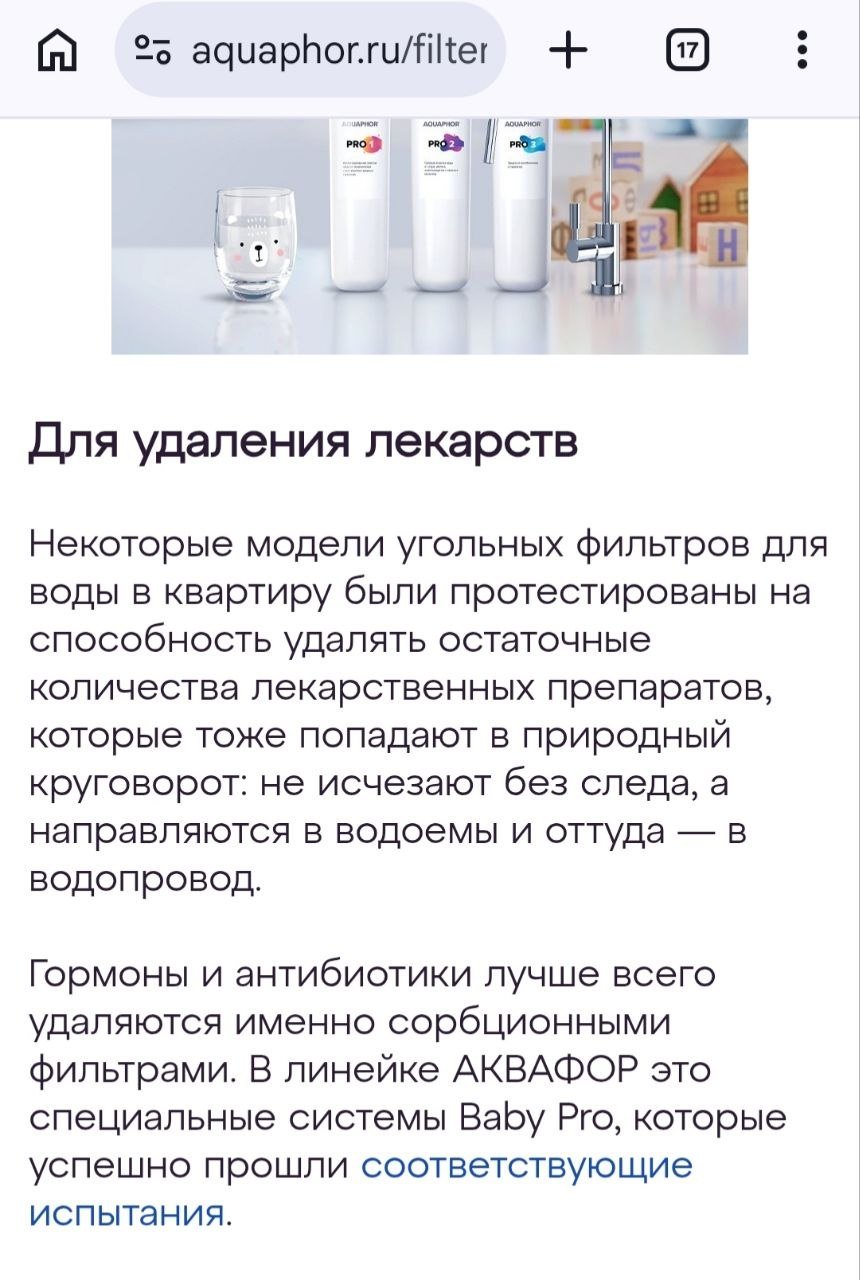Go to the browser home page
Screen dimensions: 860x1280
[55, 50]
